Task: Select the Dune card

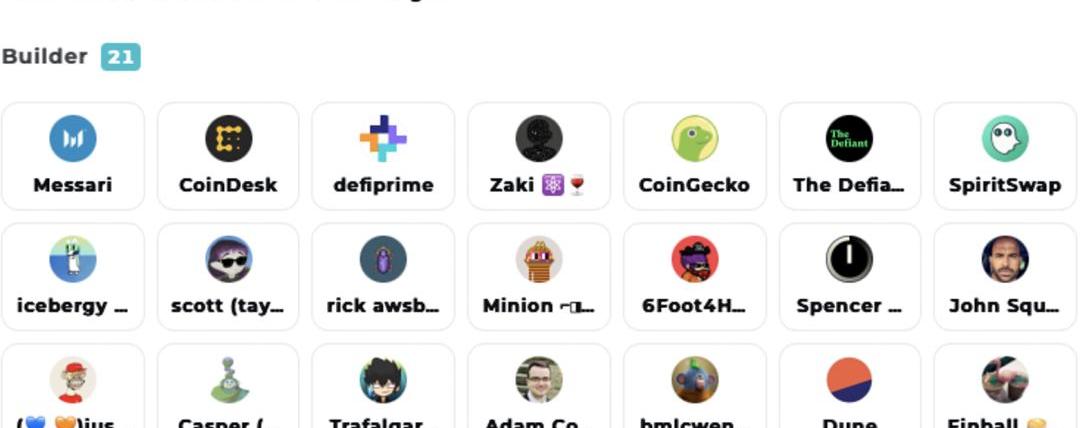Action: (x=850, y=390)
